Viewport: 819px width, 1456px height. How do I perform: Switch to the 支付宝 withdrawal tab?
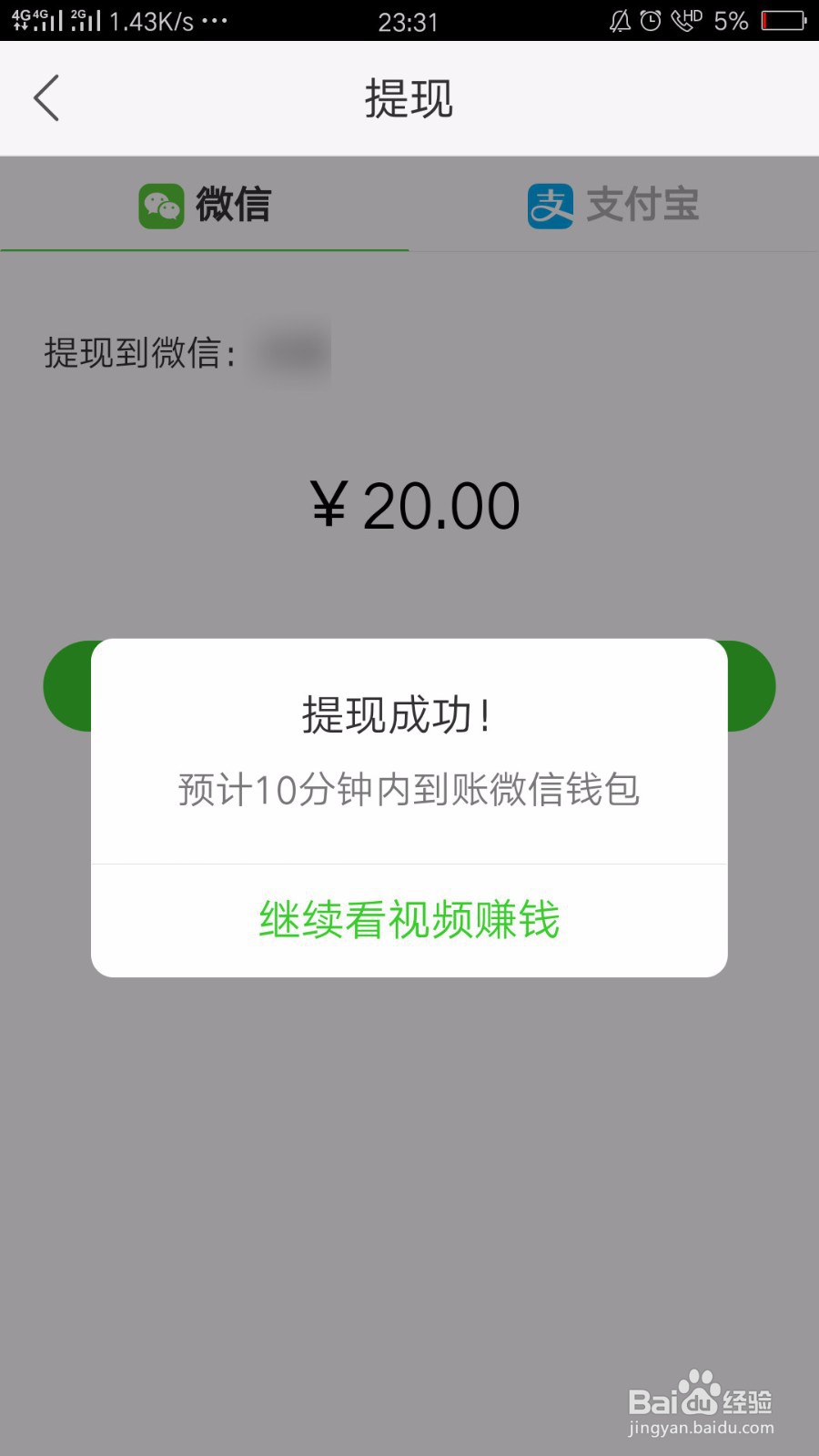point(612,205)
